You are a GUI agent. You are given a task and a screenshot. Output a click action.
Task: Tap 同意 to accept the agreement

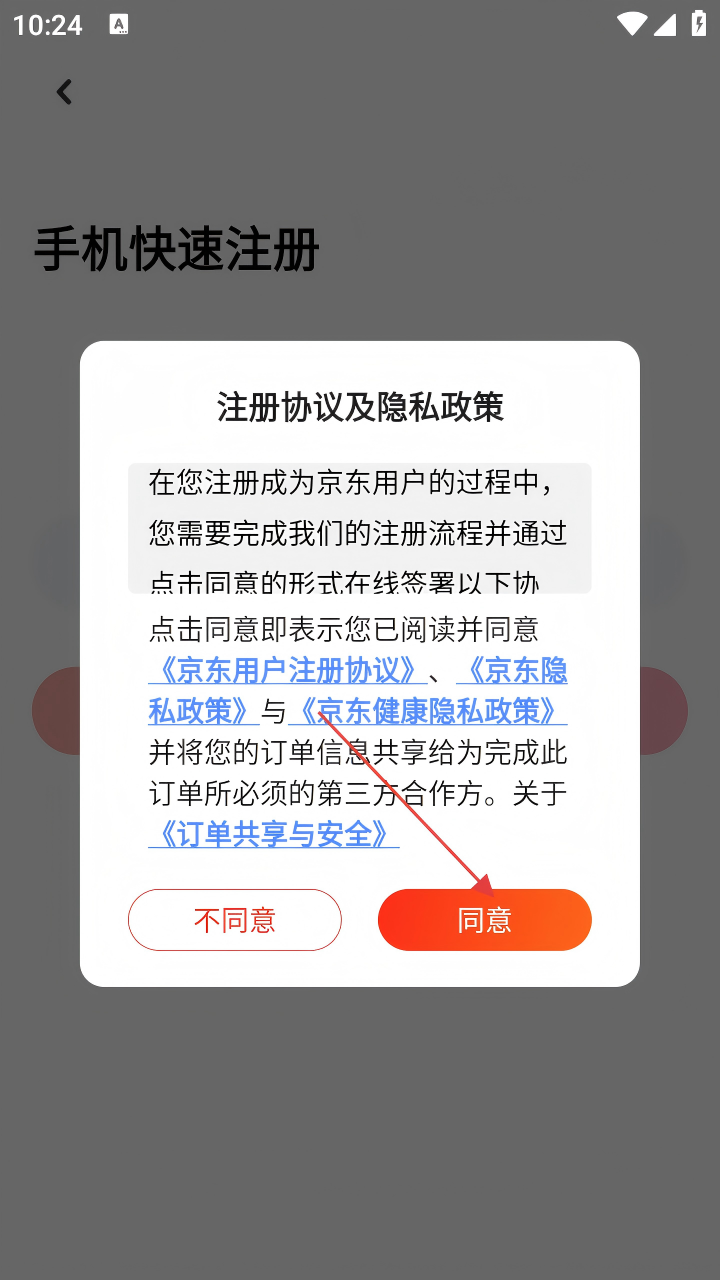484,919
